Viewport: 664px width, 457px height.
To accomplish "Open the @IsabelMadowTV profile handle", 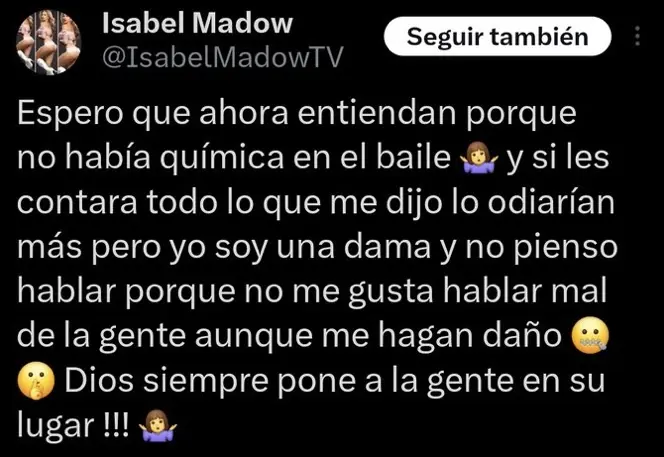I will pyautogui.click(x=223, y=58).
